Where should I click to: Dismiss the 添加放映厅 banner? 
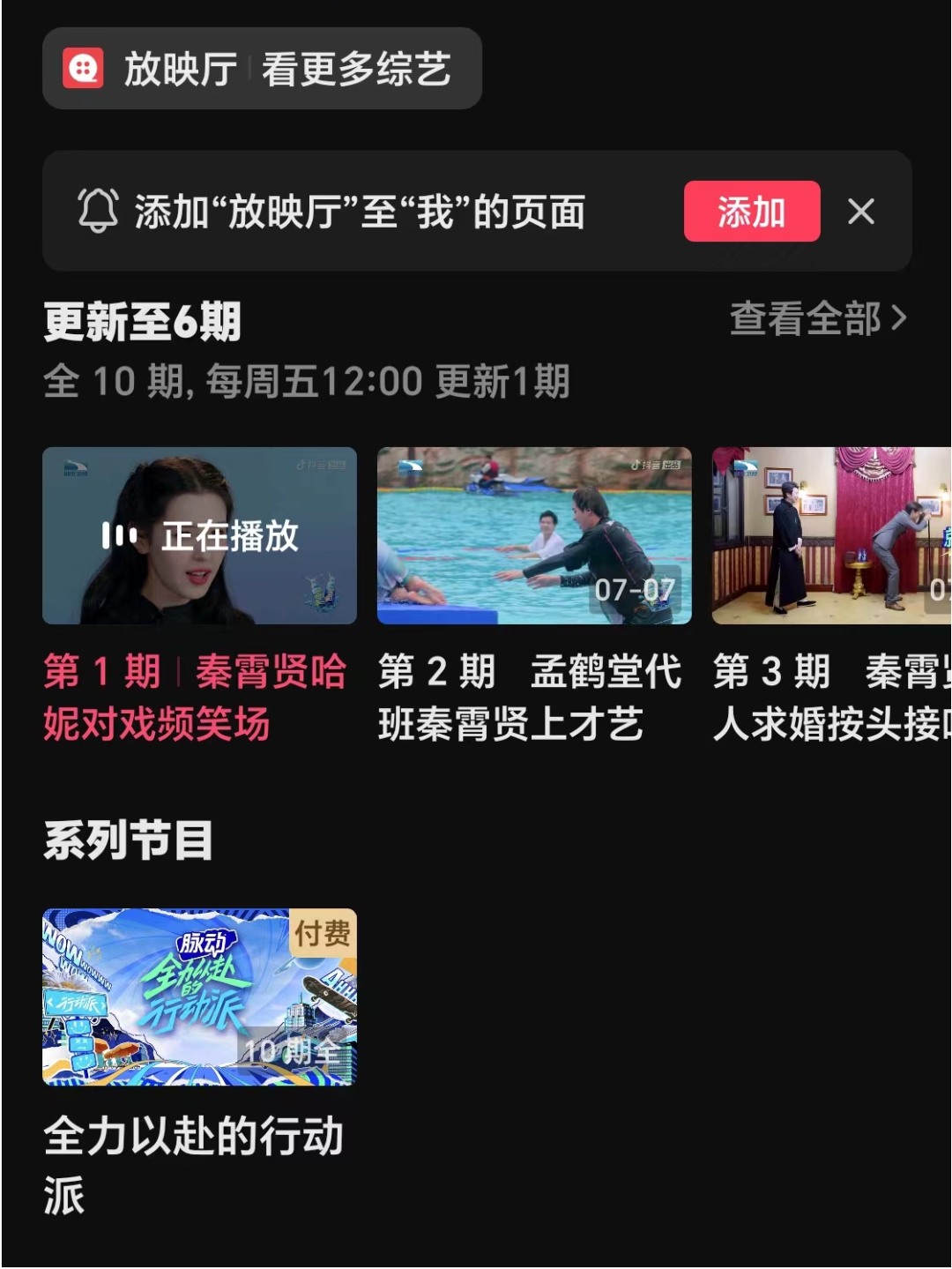[860, 212]
